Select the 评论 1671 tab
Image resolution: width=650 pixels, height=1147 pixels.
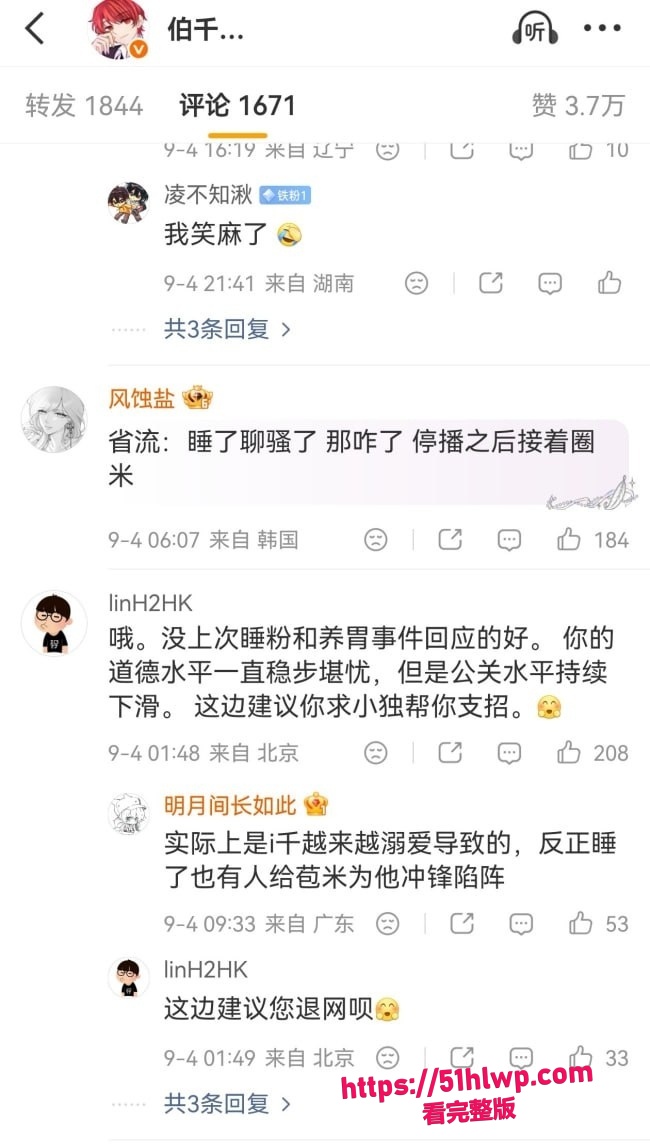pyautogui.click(x=238, y=106)
